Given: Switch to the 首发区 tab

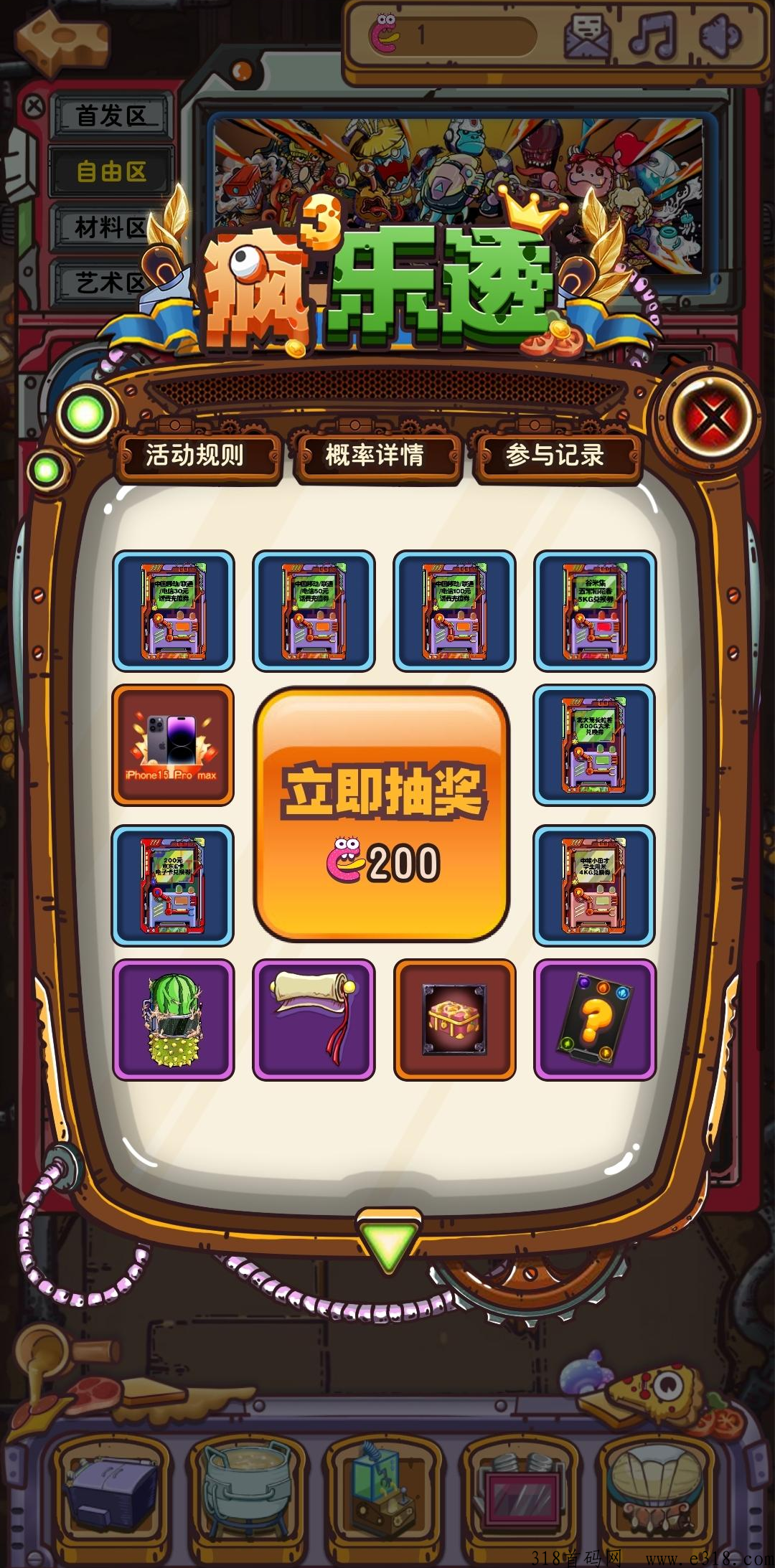Looking at the screenshot, I should click(112, 115).
